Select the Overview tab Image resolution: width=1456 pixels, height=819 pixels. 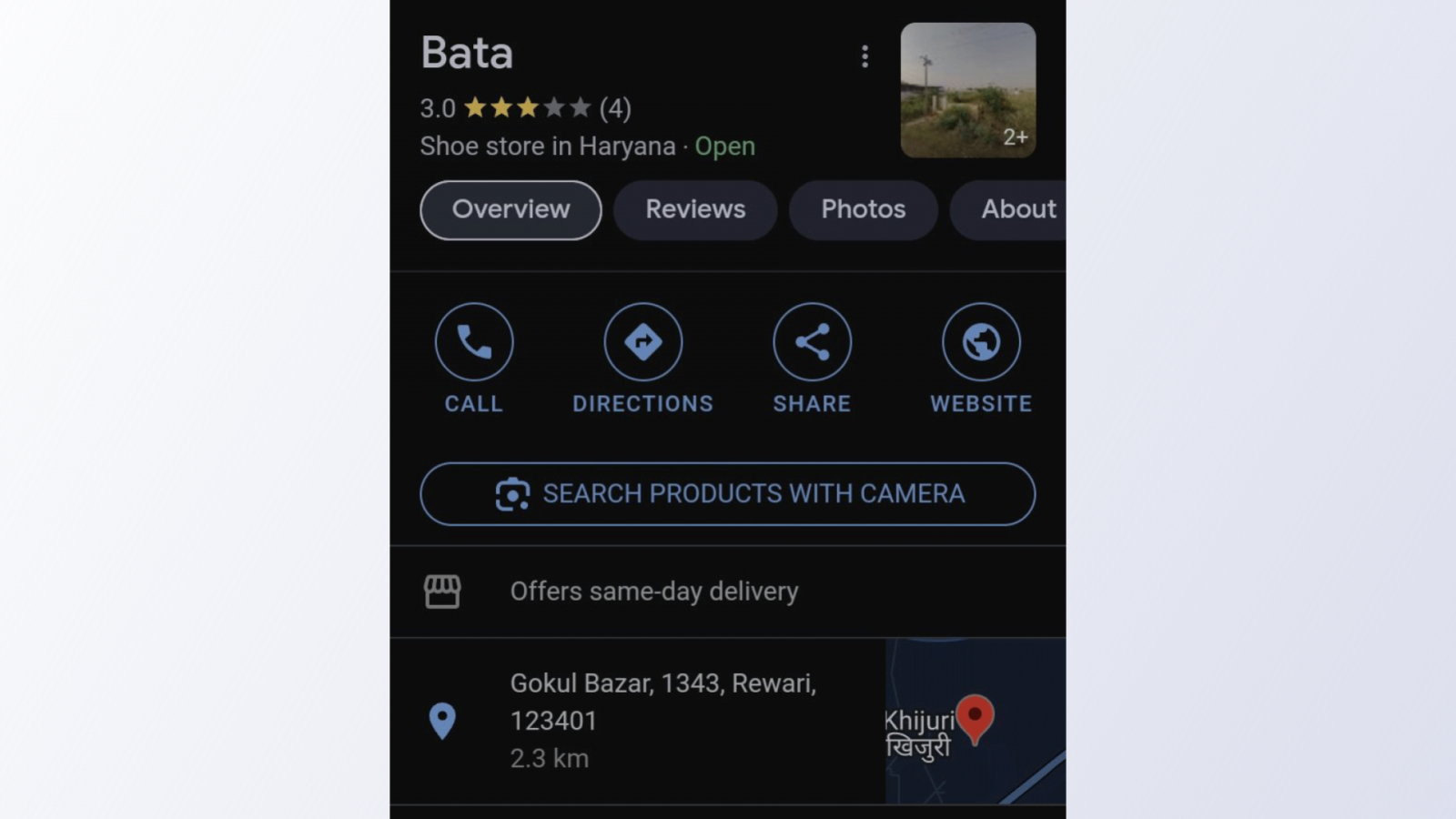click(x=511, y=210)
